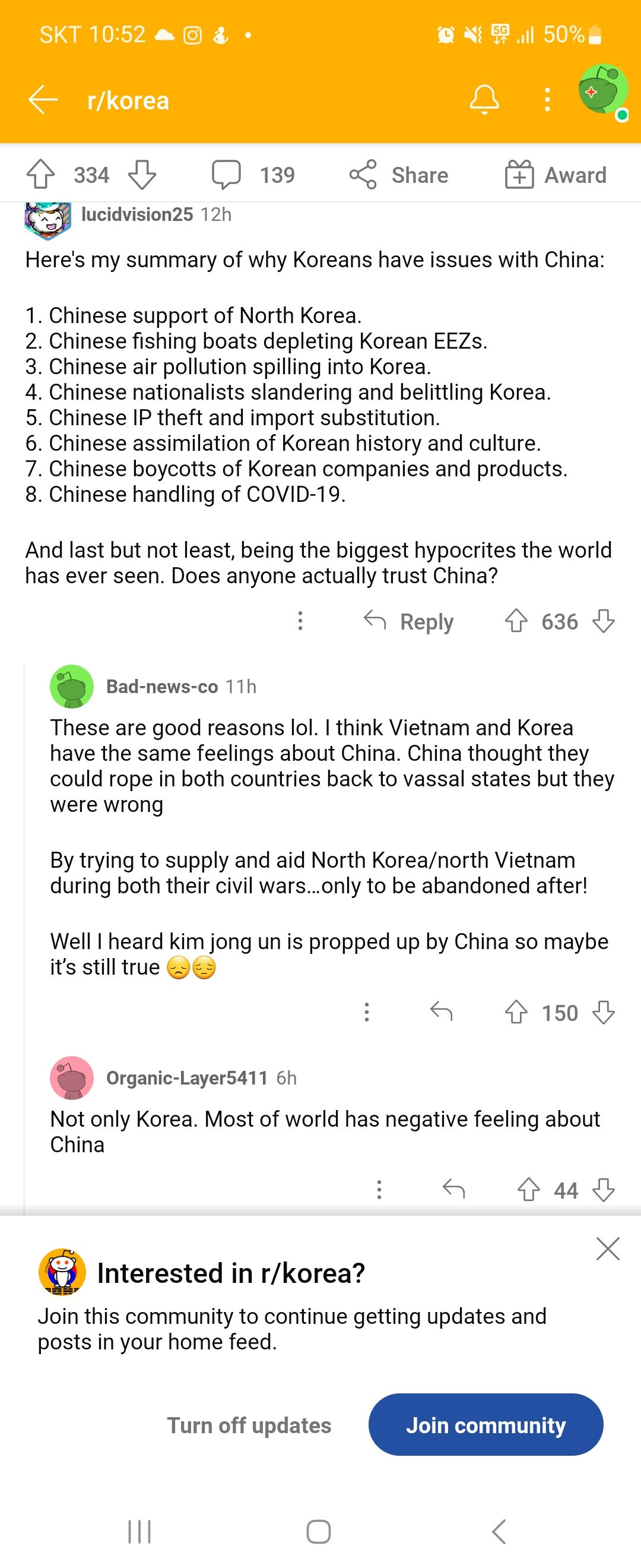Open the overflow menu in the header
The height and width of the screenshot is (1568, 641).
(x=547, y=99)
